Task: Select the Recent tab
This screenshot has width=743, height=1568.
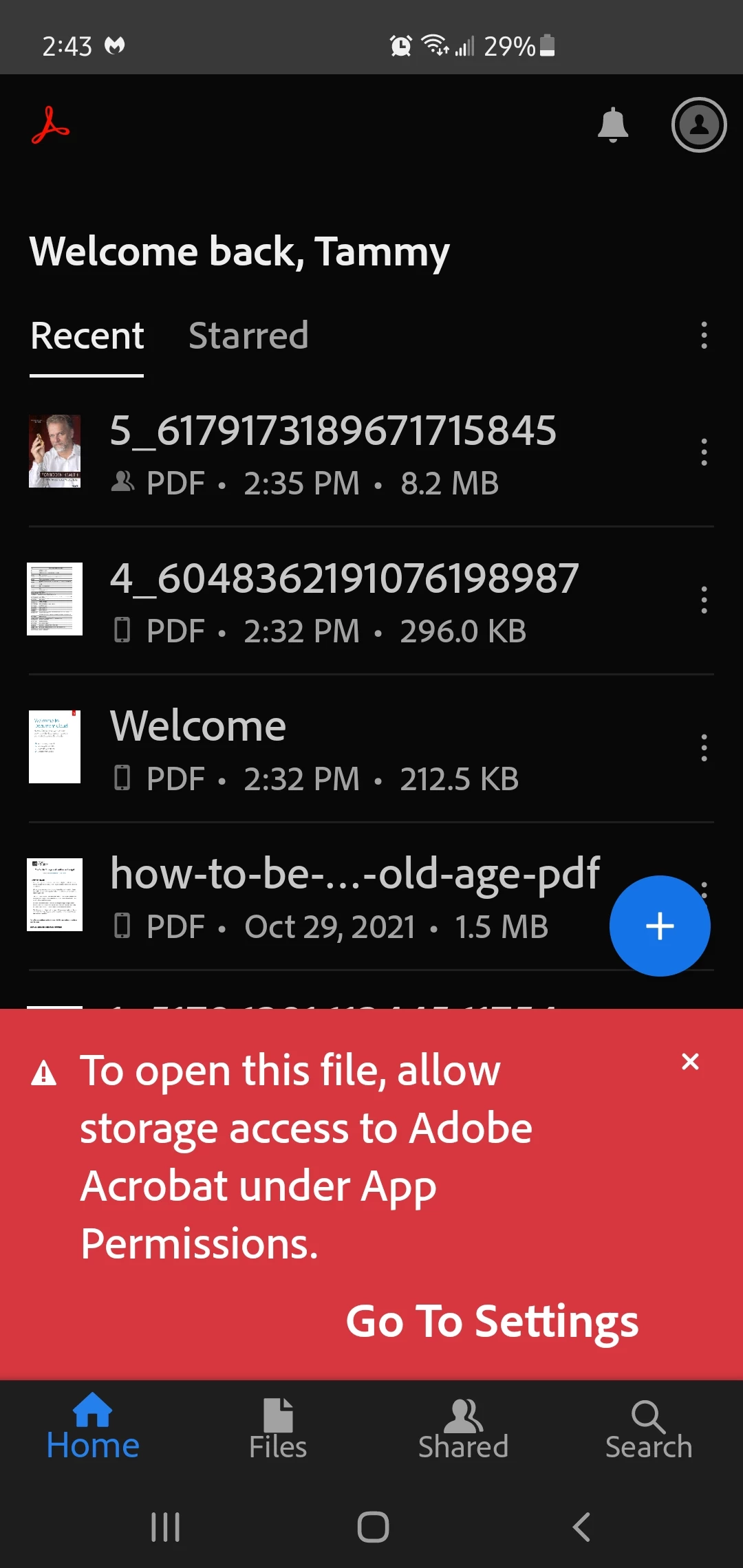Action: [87, 336]
